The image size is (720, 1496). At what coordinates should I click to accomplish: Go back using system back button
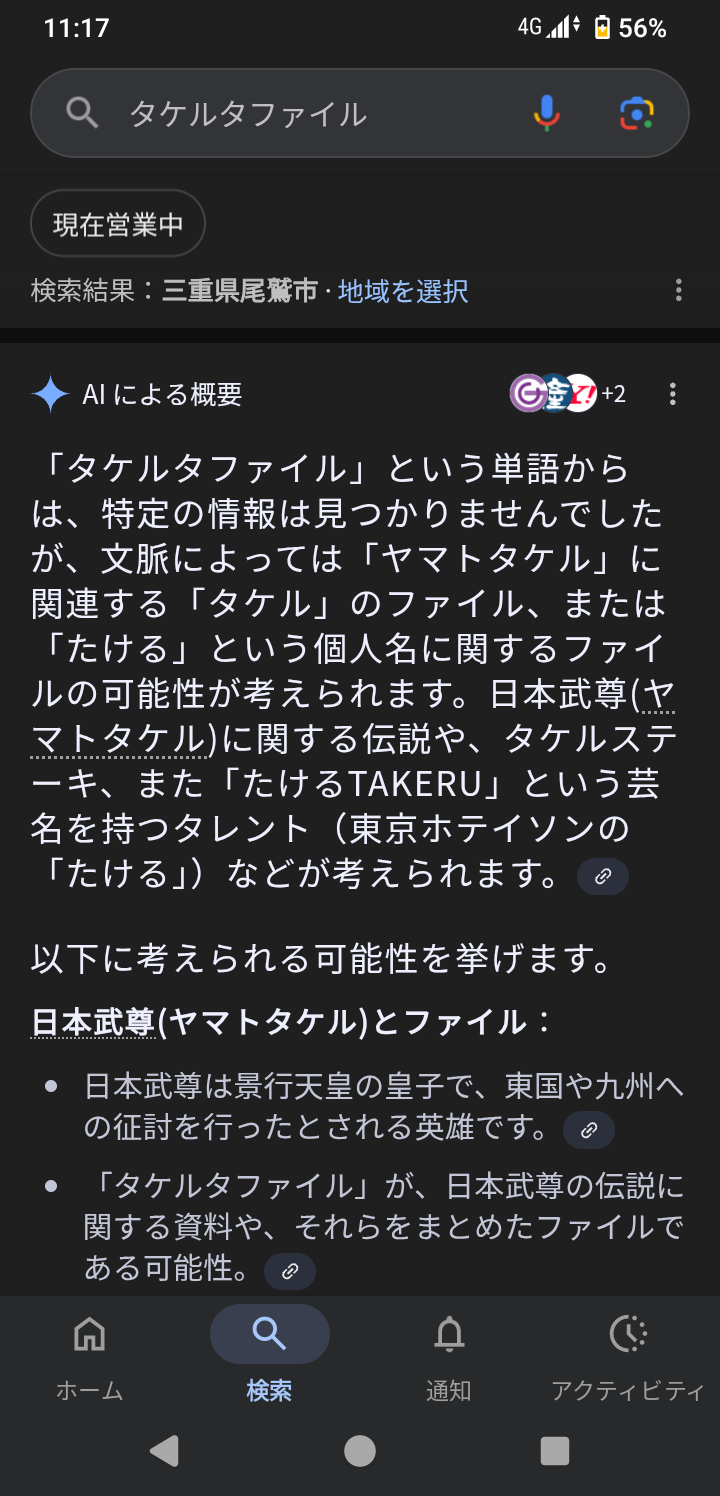pyautogui.click(x=164, y=1450)
